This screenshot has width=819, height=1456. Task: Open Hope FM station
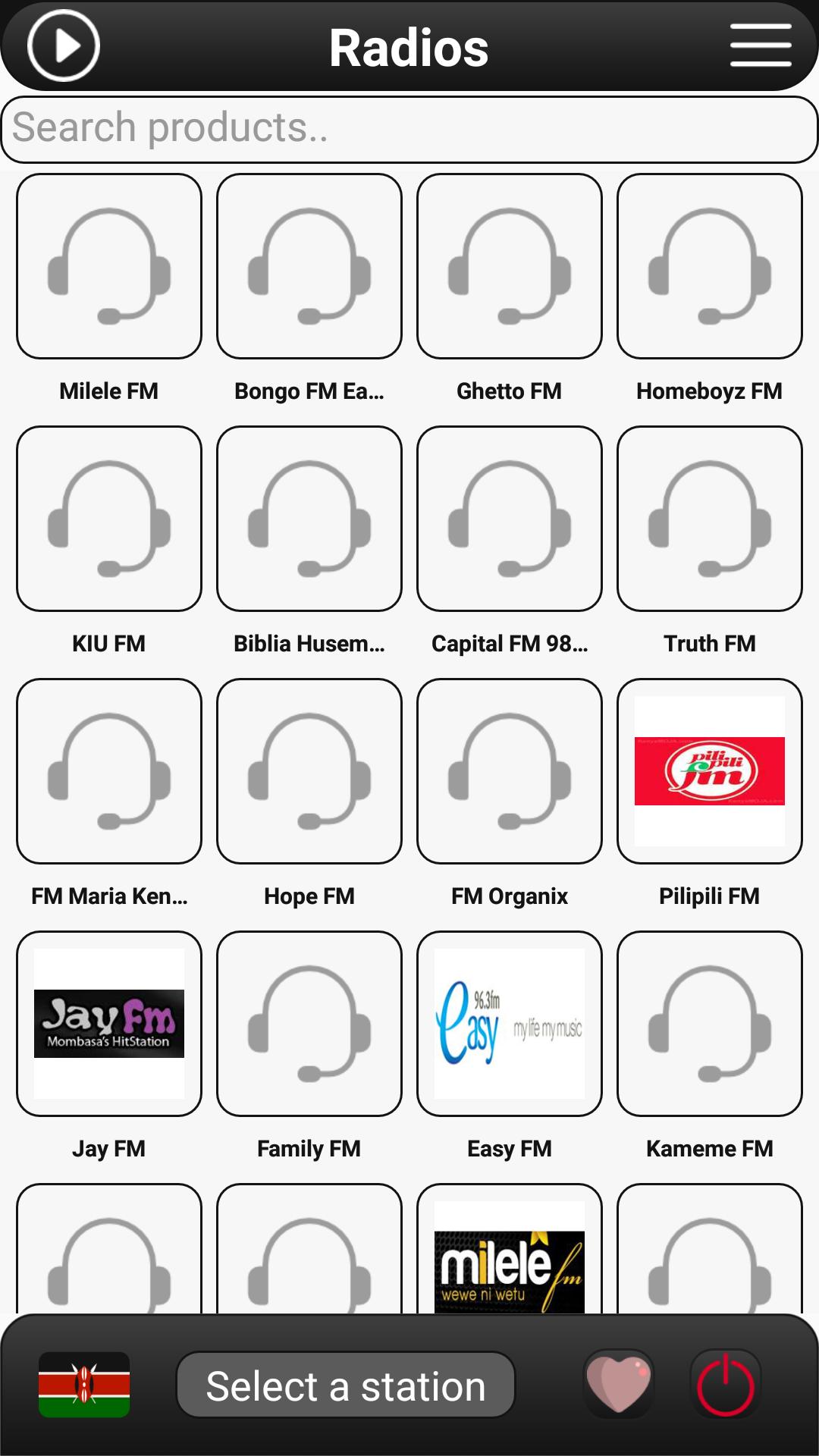[309, 771]
